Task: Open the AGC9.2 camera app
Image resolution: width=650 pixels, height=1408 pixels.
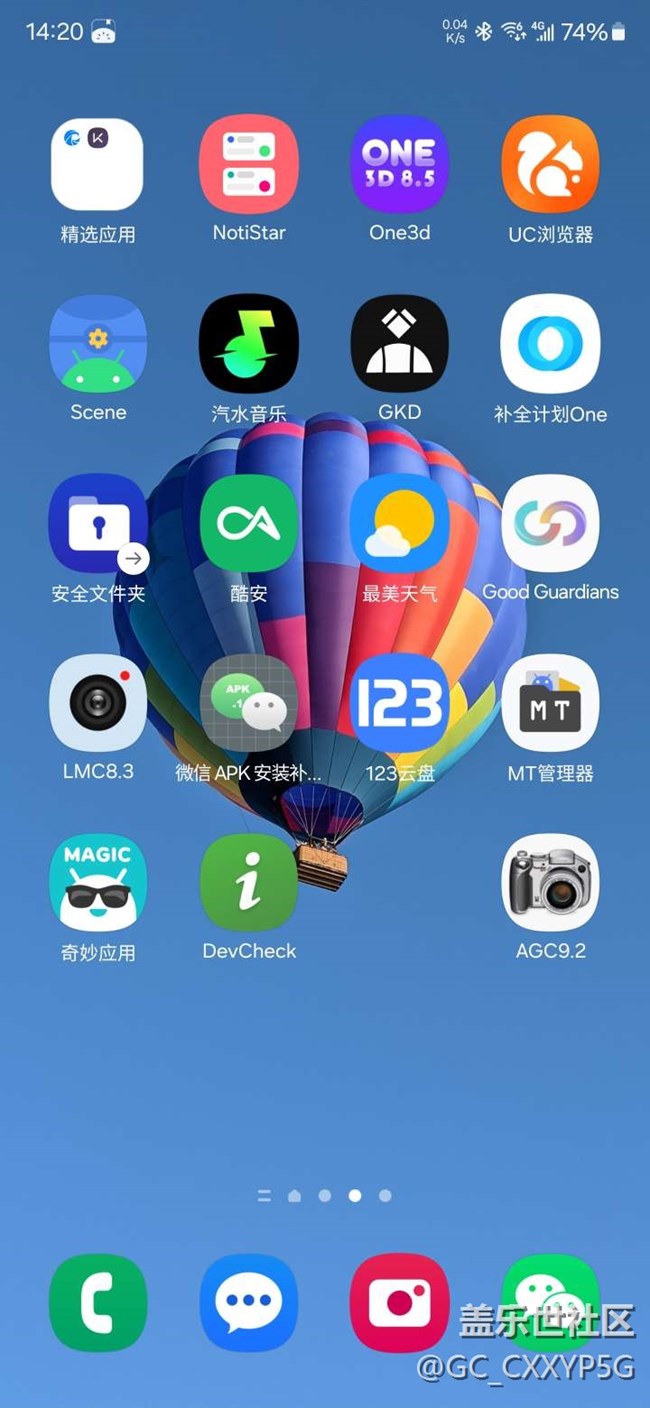Action: click(550, 883)
